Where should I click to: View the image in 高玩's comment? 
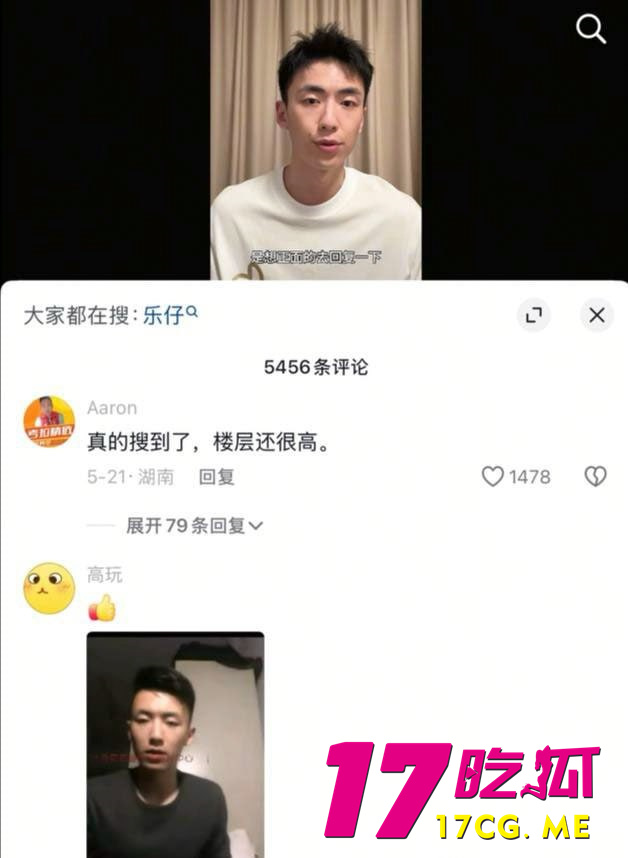pos(175,744)
